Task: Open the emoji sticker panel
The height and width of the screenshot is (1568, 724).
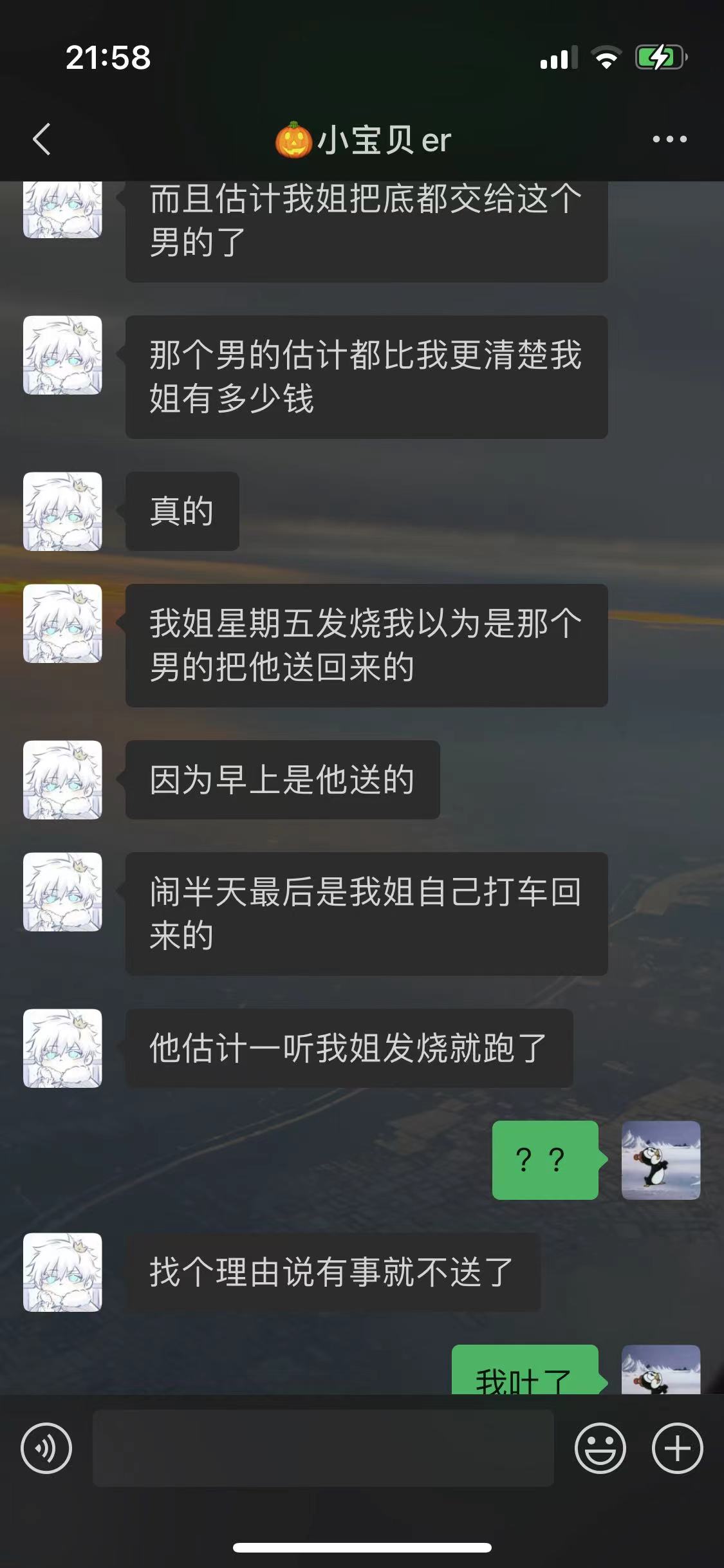Action: point(600,1448)
